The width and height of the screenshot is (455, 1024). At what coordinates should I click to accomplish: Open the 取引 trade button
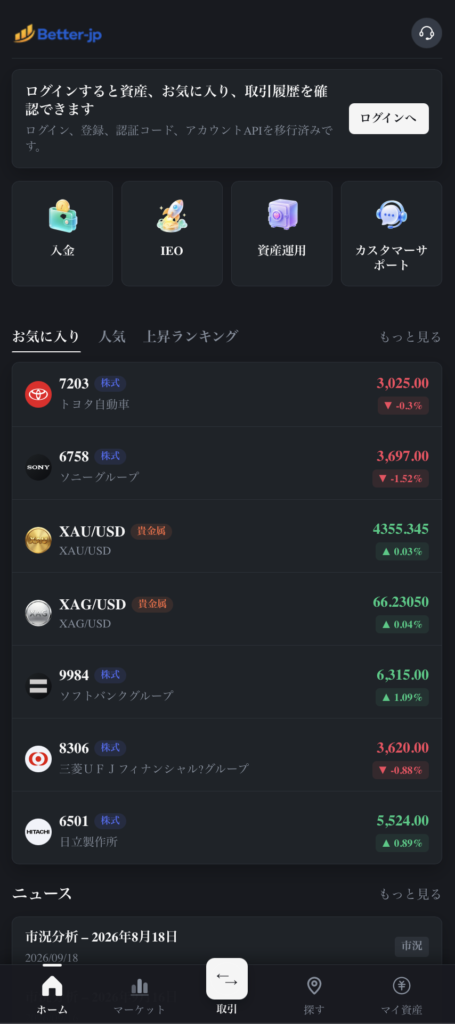point(227,986)
